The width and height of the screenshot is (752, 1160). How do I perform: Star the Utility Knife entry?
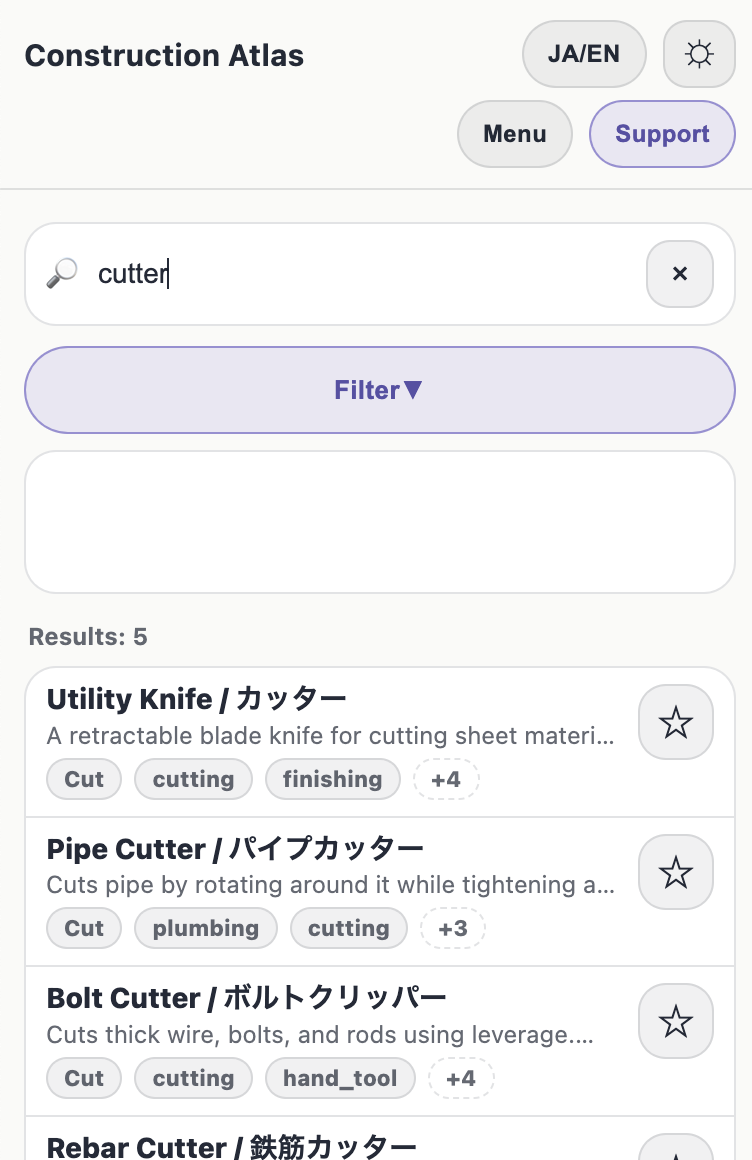676,721
